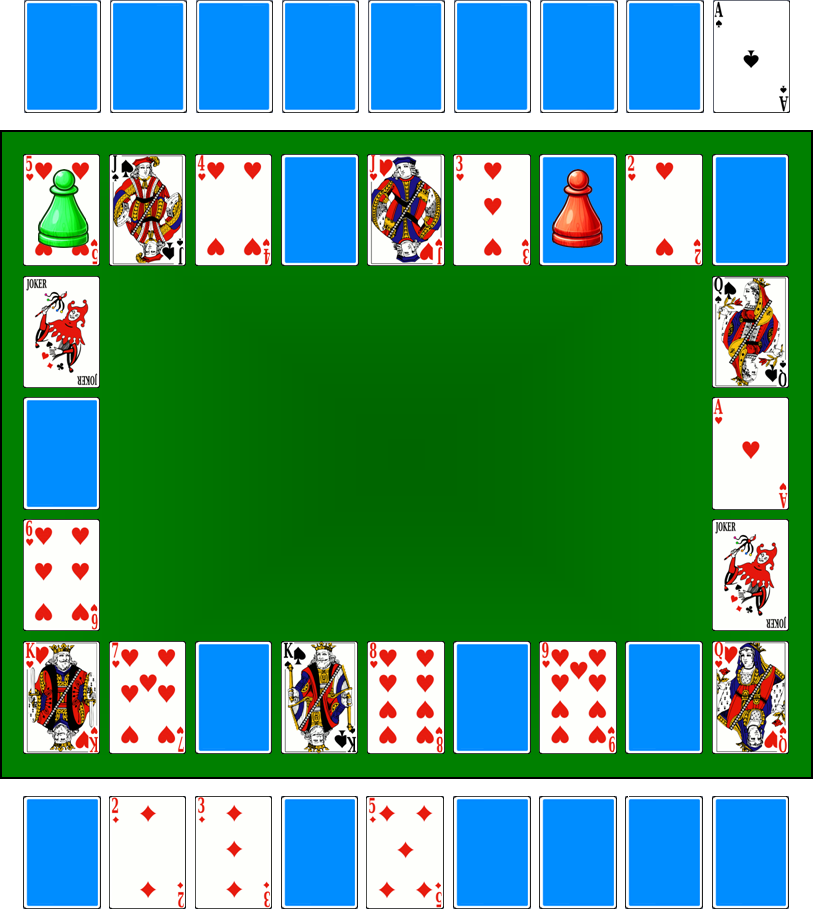Tap the 2 of hearts card
Screen dimensions: 813x909
pyautogui.click(x=663, y=210)
